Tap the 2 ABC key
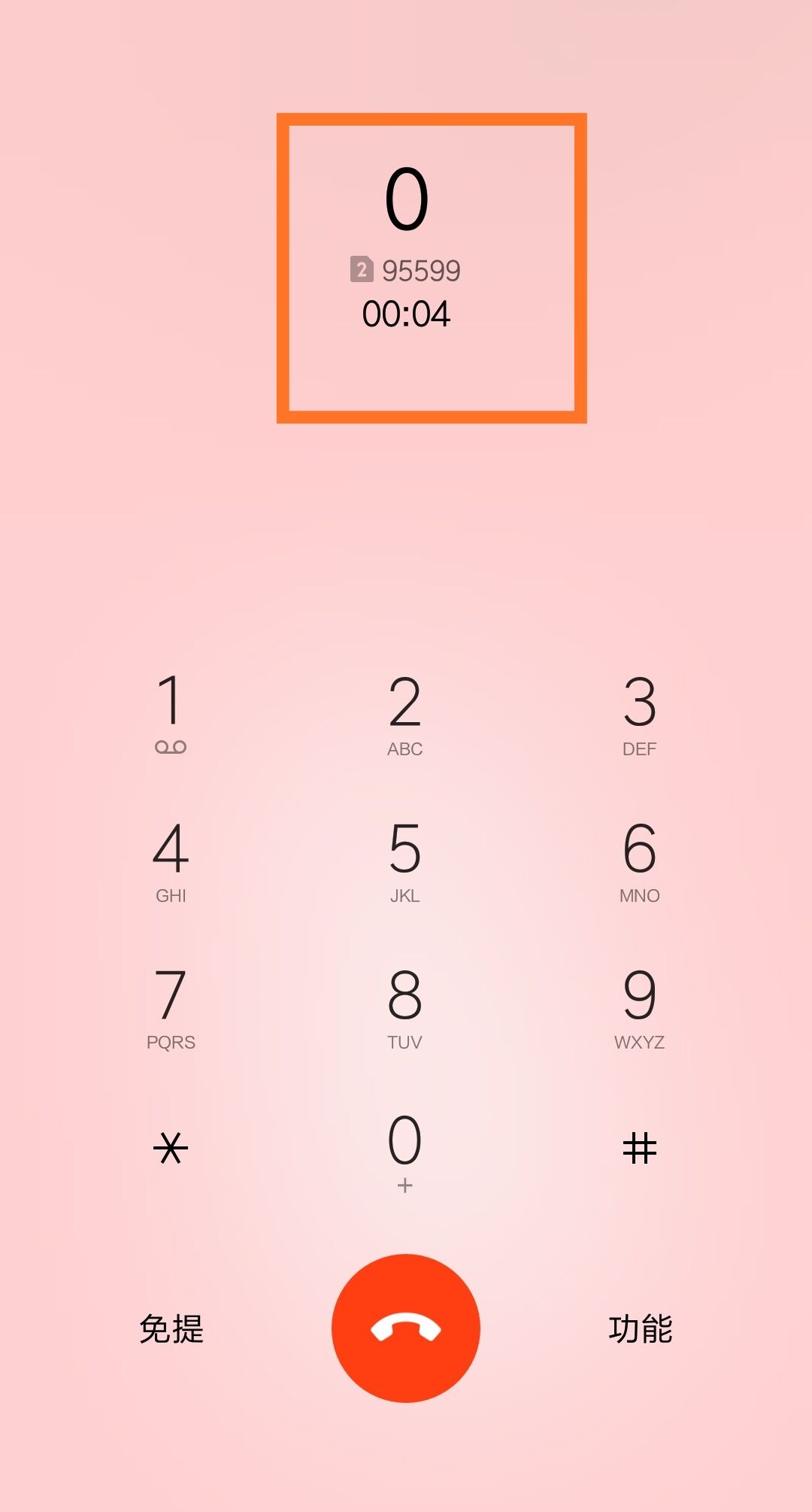Image resolution: width=812 pixels, height=1512 pixels. (404, 715)
